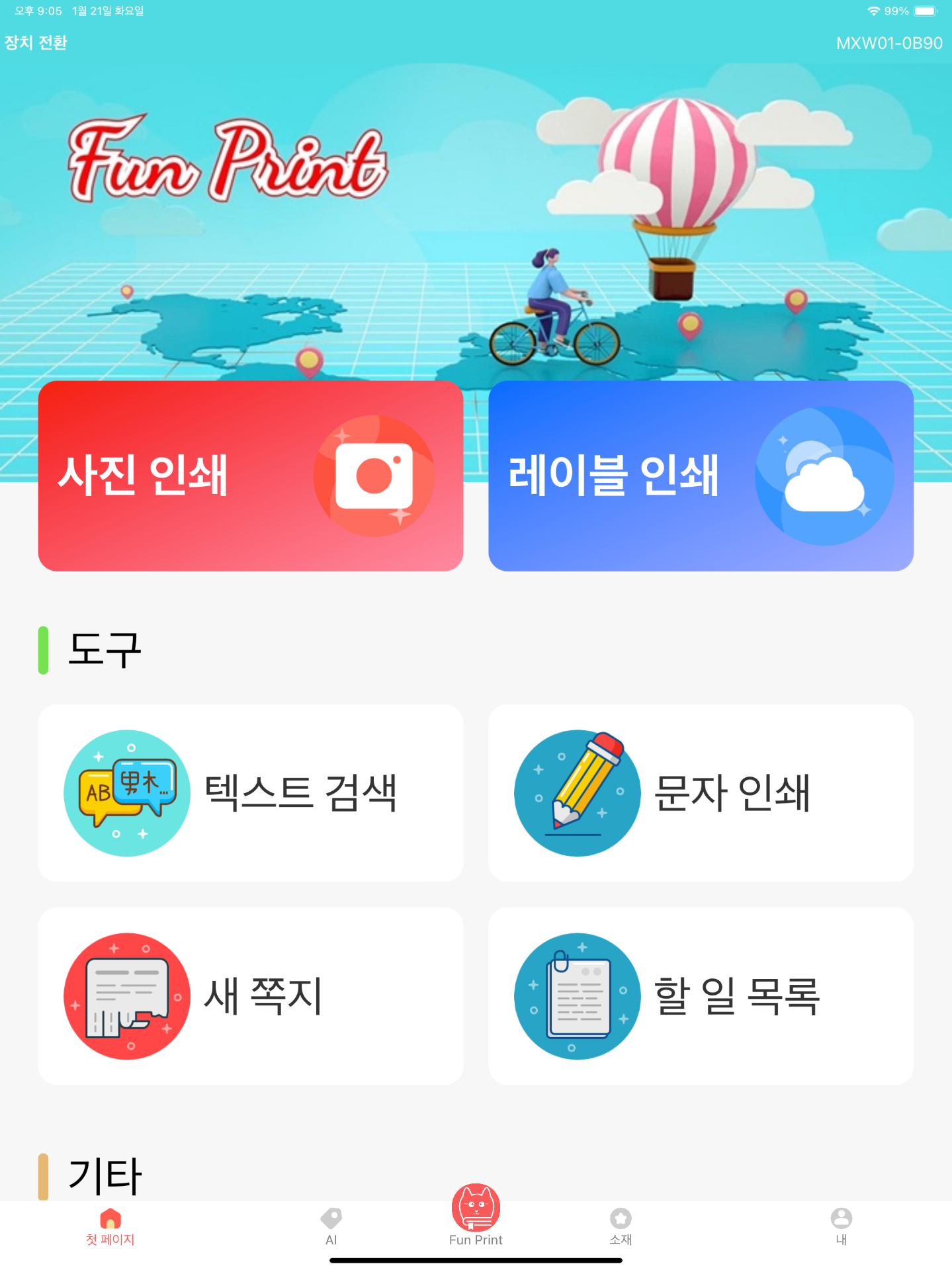The width and height of the screenshot is (952, 1270).
Task: Open 레이블 인쇄 label printing
Action: (701, 476)
